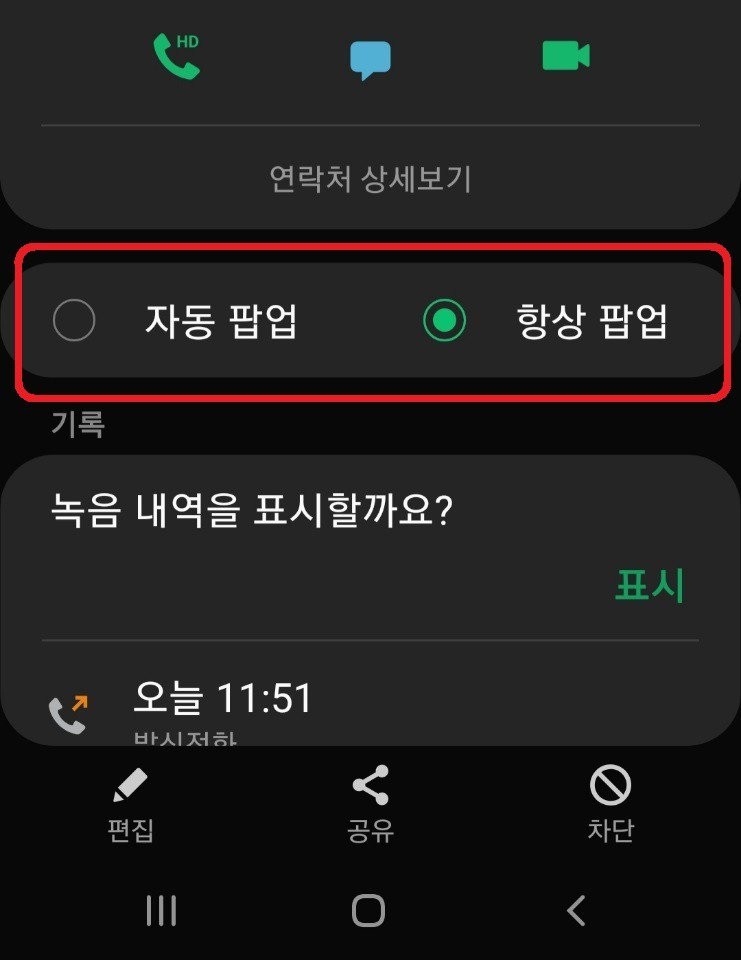Image resolution: width=741 pixels, height=960 pixels.
Task: Open 연락처 상세보기 contact details
Action: (x=370, y=179)
